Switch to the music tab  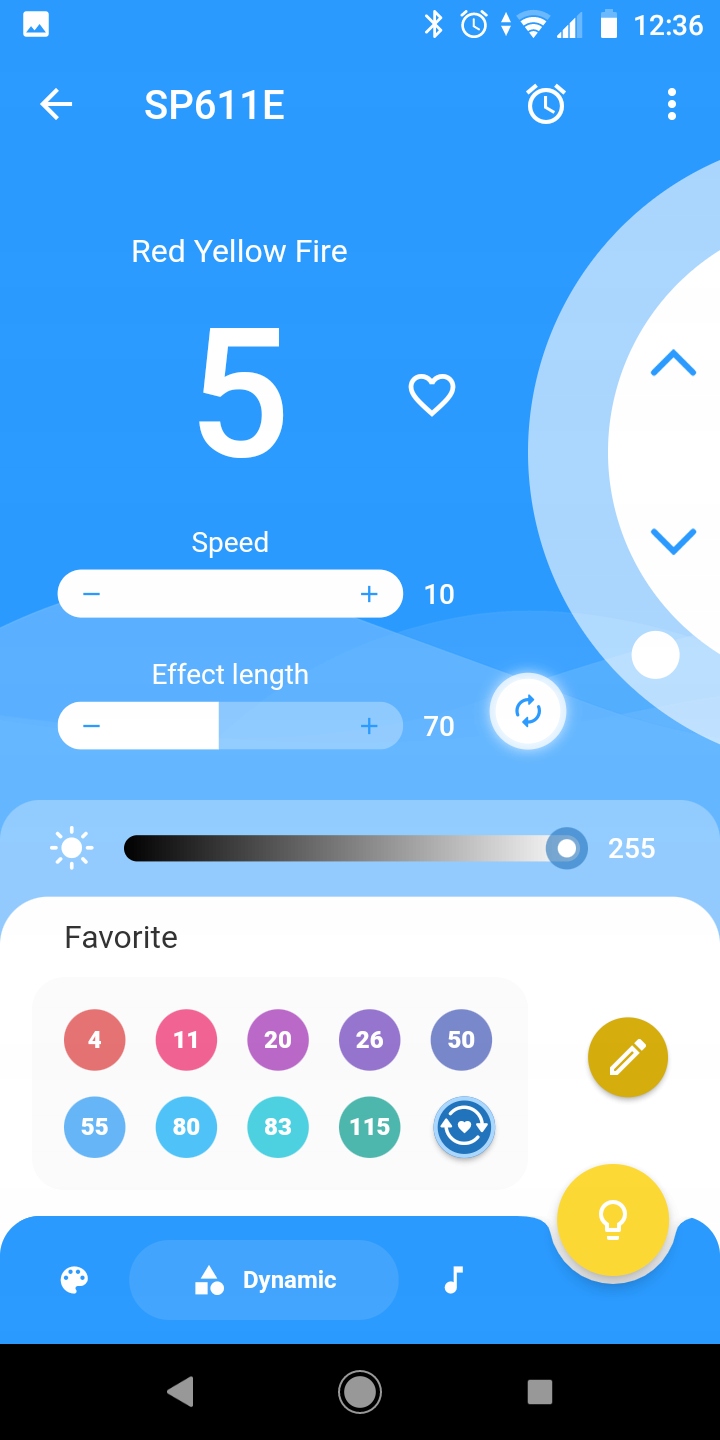tap(454, 1280)
